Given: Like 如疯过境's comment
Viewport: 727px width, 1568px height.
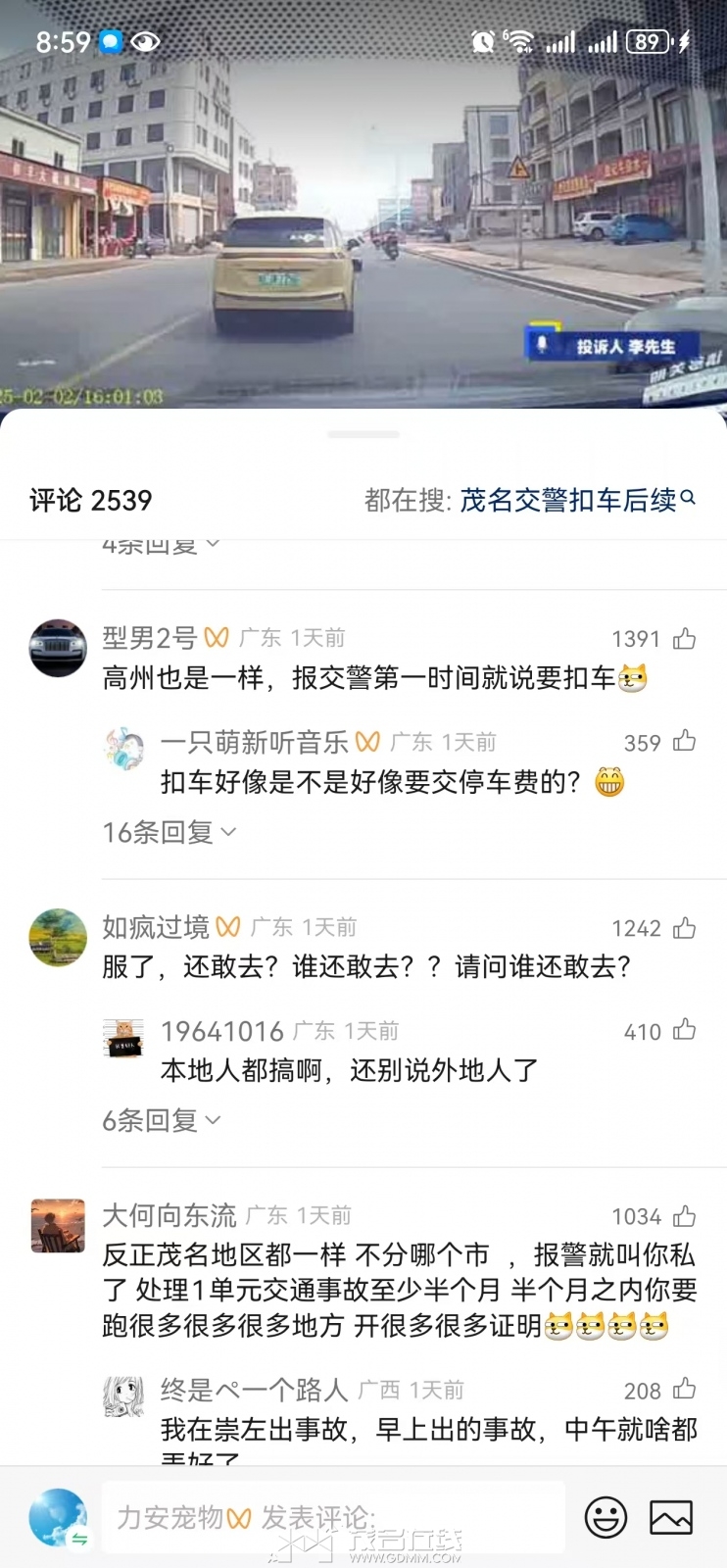Looking at the screenshot, I should 684,928.
